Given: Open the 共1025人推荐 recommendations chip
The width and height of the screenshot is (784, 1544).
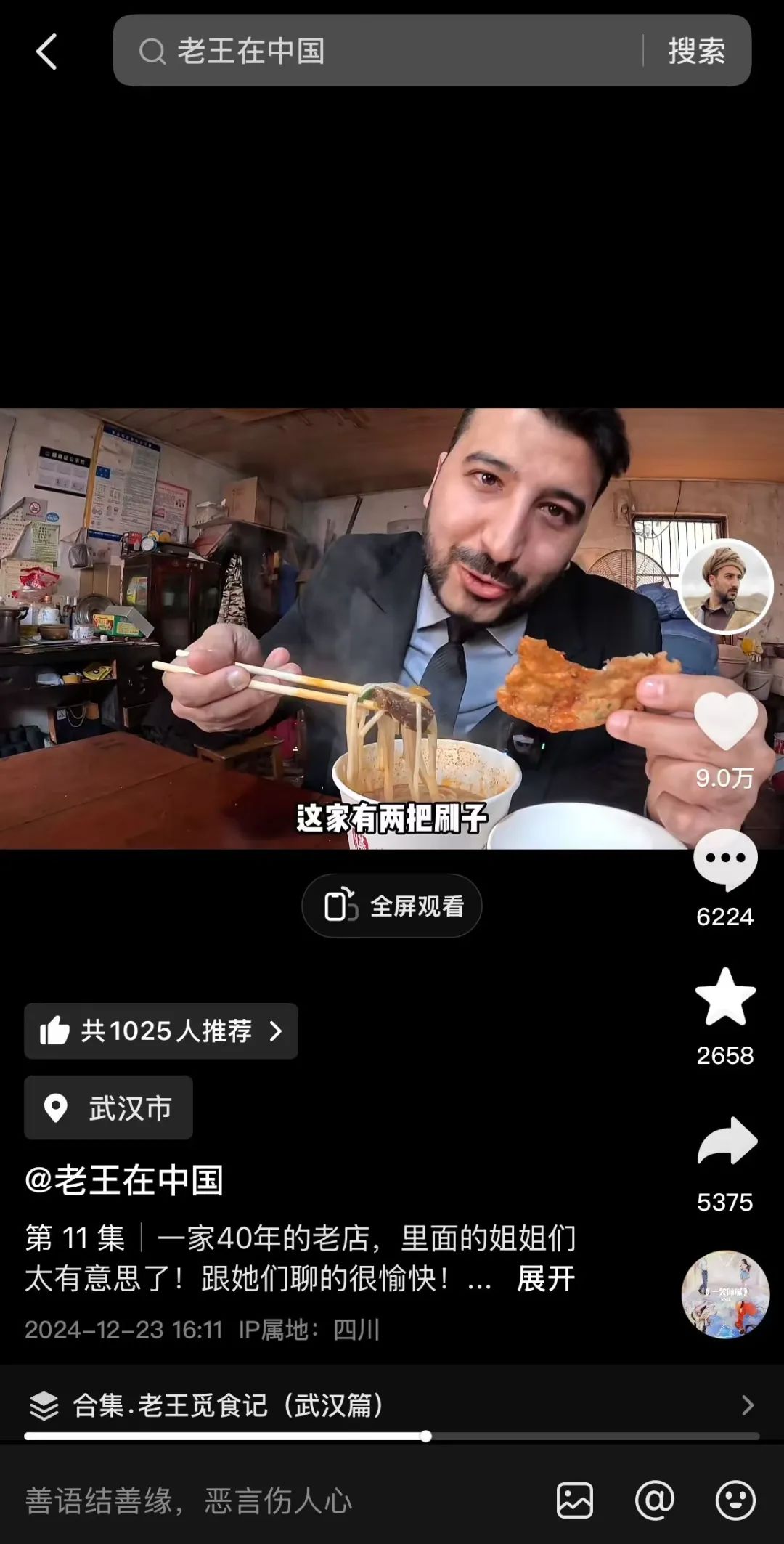Looking at the screenshot, I should click(161, 1031).
